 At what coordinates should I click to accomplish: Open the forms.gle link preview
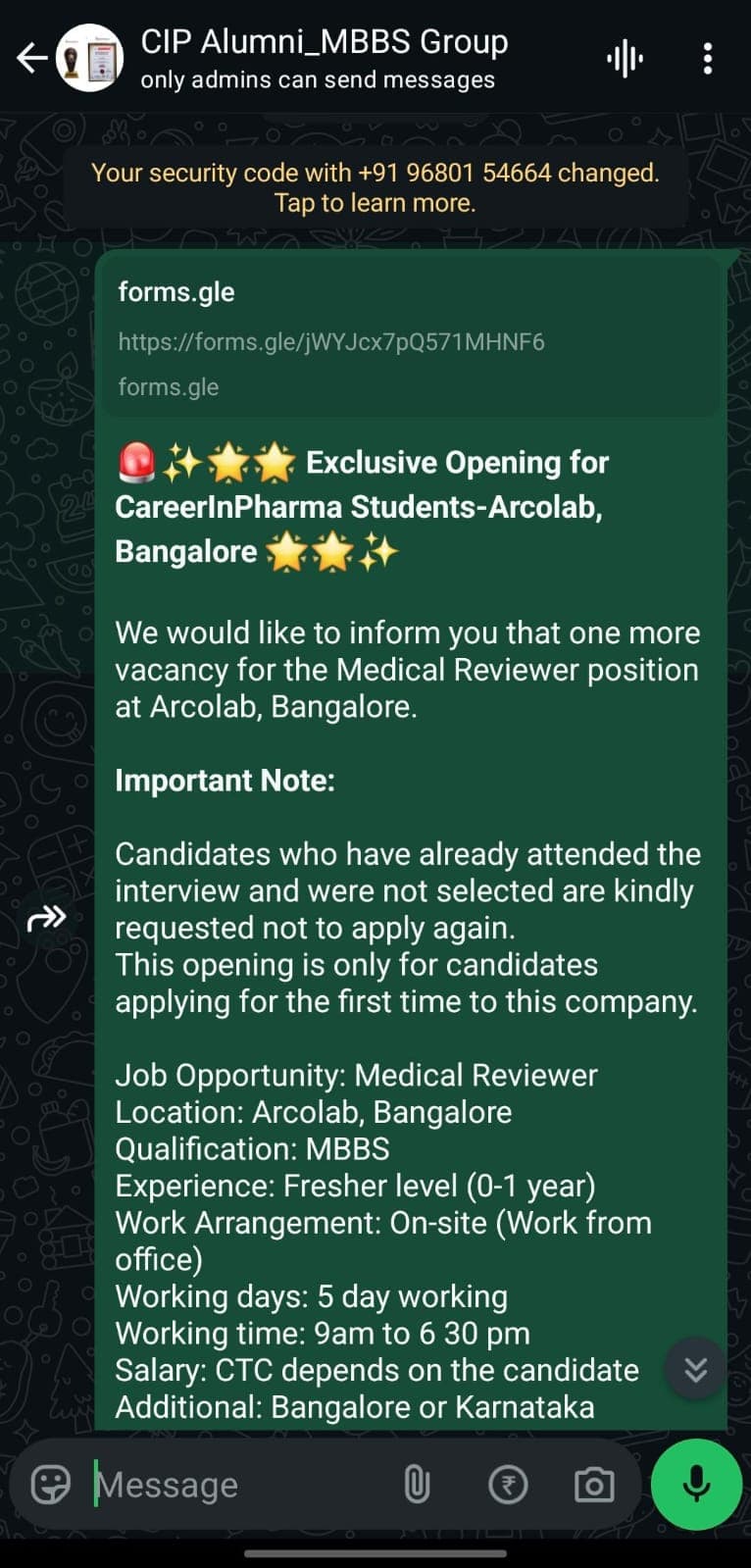tap(412, 339)
